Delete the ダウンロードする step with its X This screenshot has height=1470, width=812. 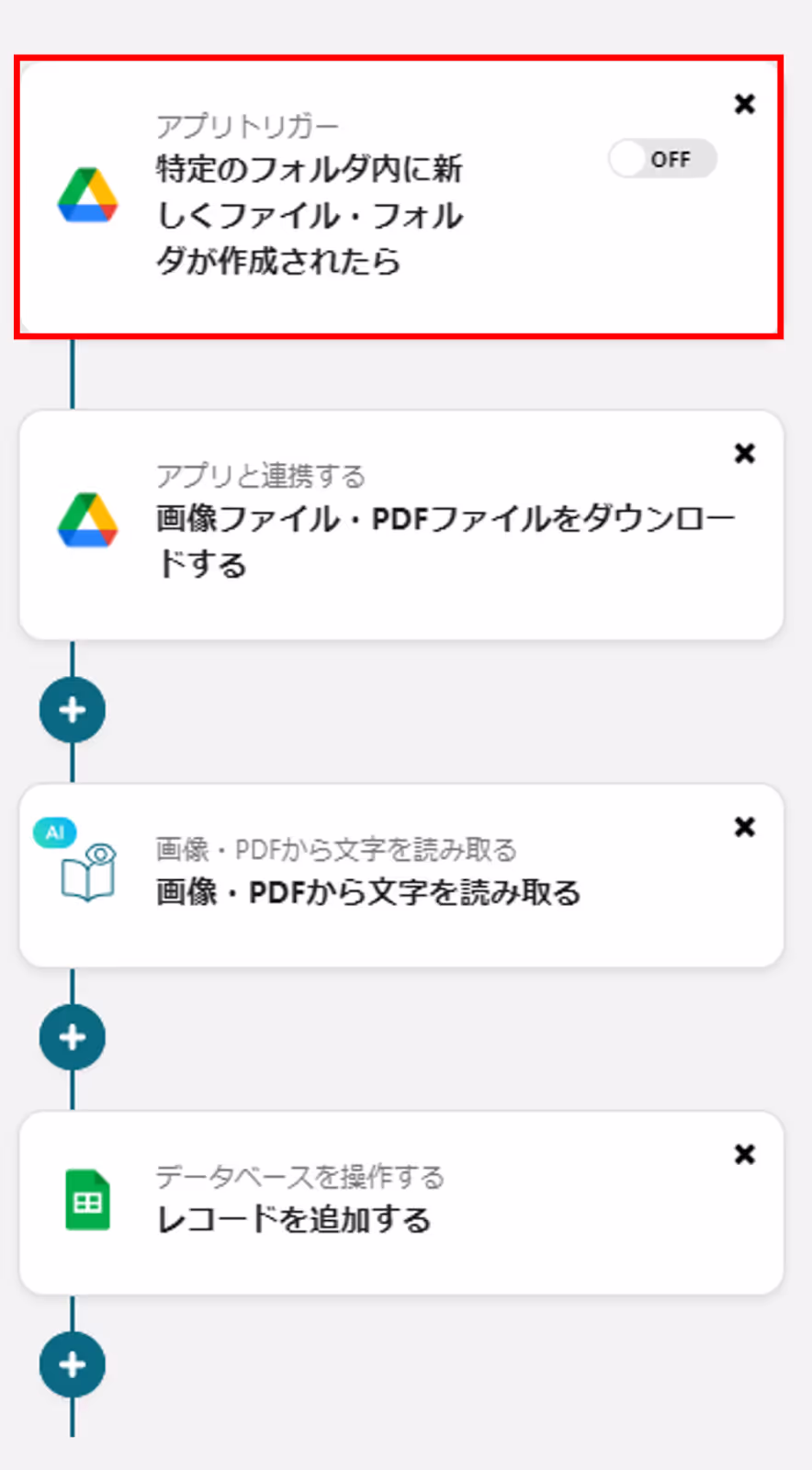click(x=745, y=453)
